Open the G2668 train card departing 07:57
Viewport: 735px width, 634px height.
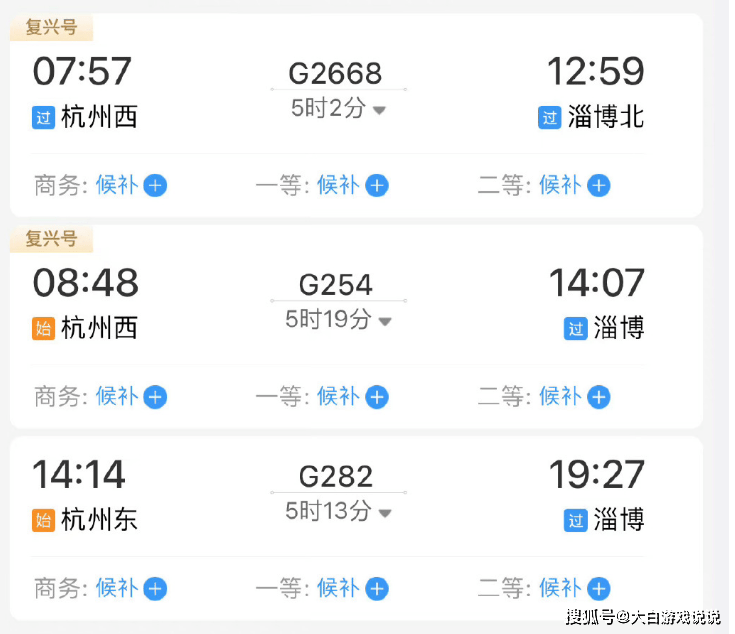point(335,74)
